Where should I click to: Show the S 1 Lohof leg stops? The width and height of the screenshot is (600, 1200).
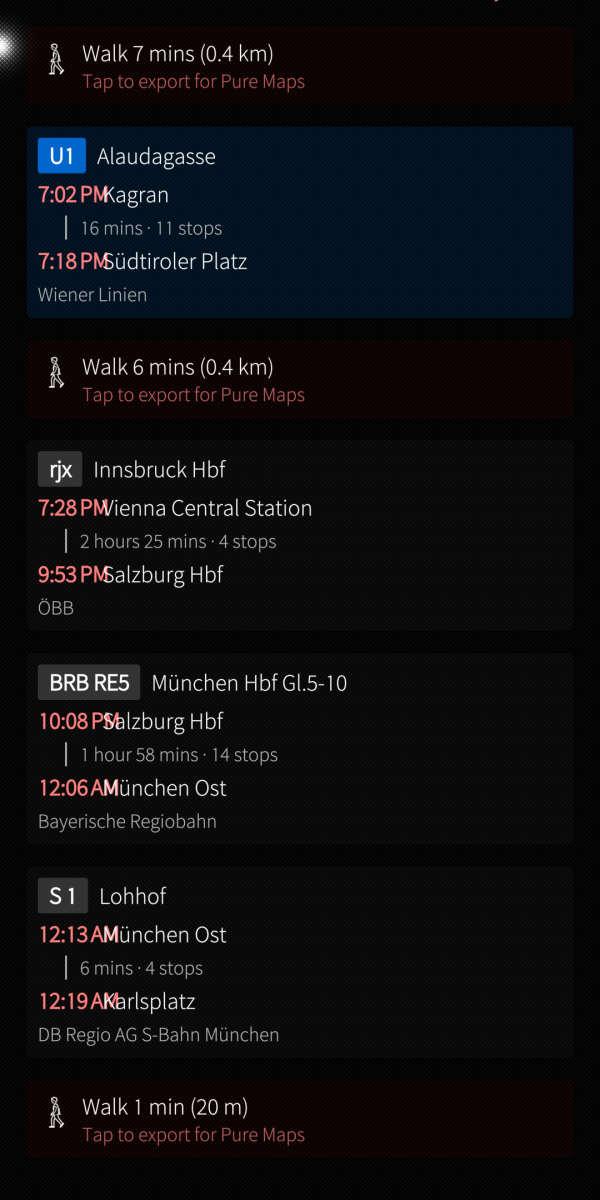pos(300,962)
